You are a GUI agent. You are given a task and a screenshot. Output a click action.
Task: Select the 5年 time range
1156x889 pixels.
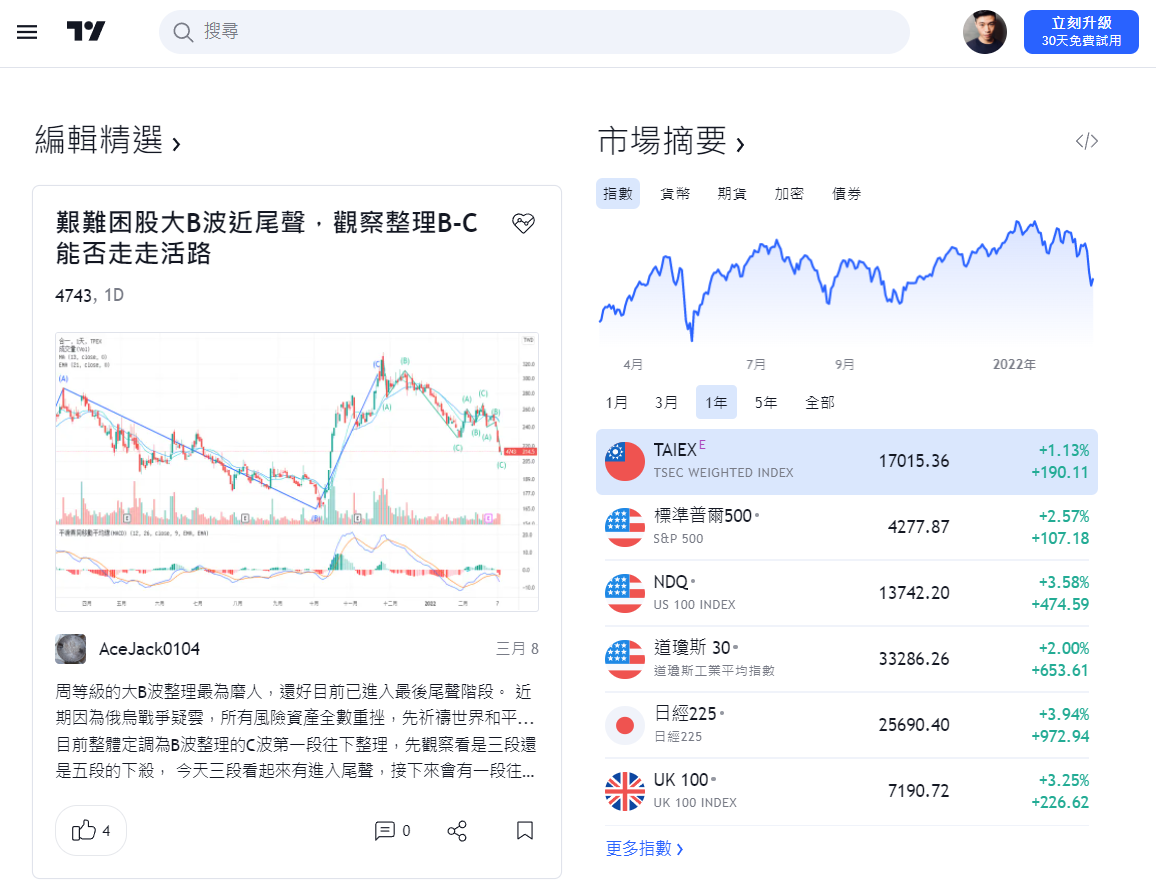coord(766,402)
